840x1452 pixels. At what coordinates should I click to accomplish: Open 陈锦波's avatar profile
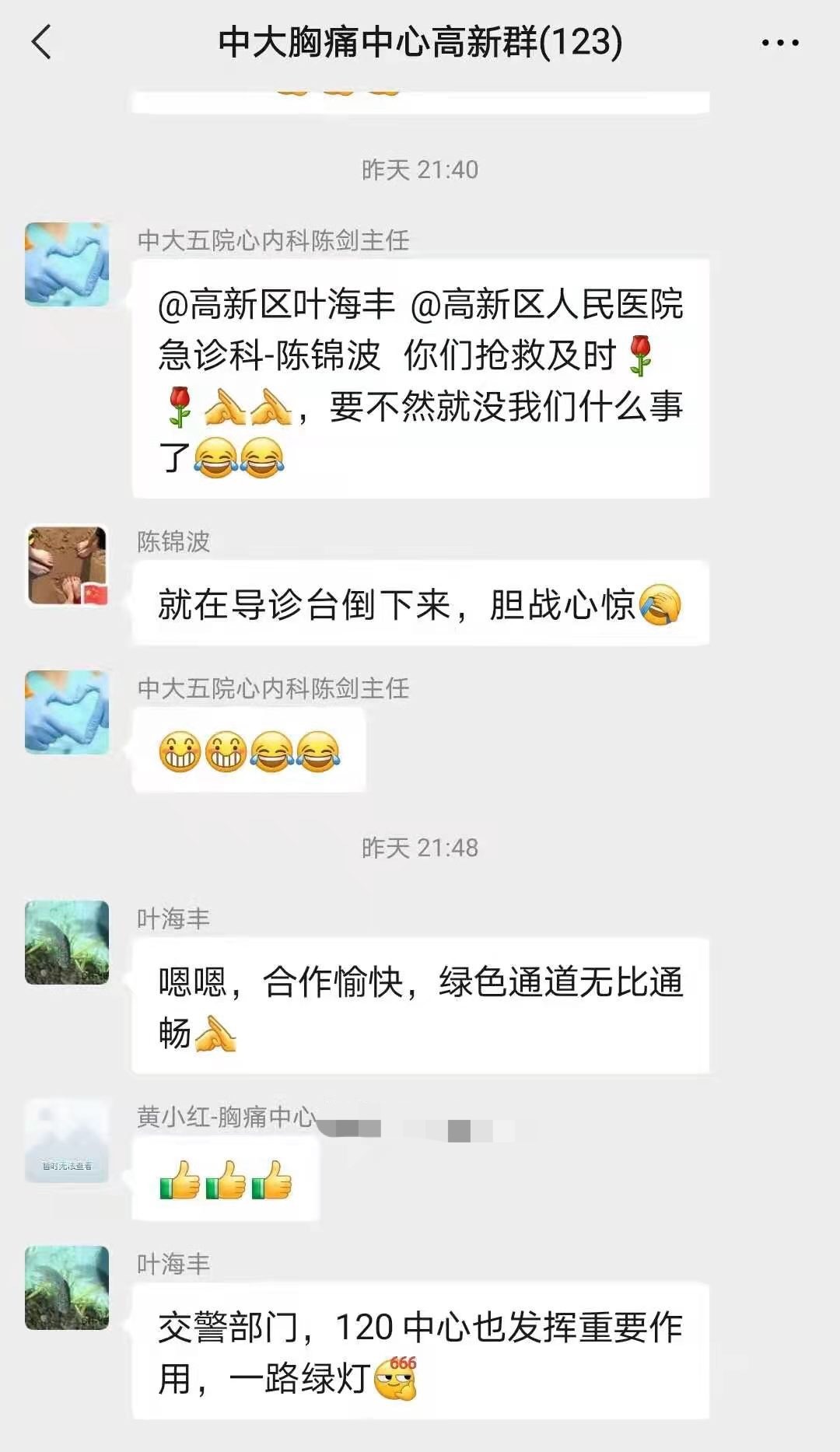[x=67, y=565]
